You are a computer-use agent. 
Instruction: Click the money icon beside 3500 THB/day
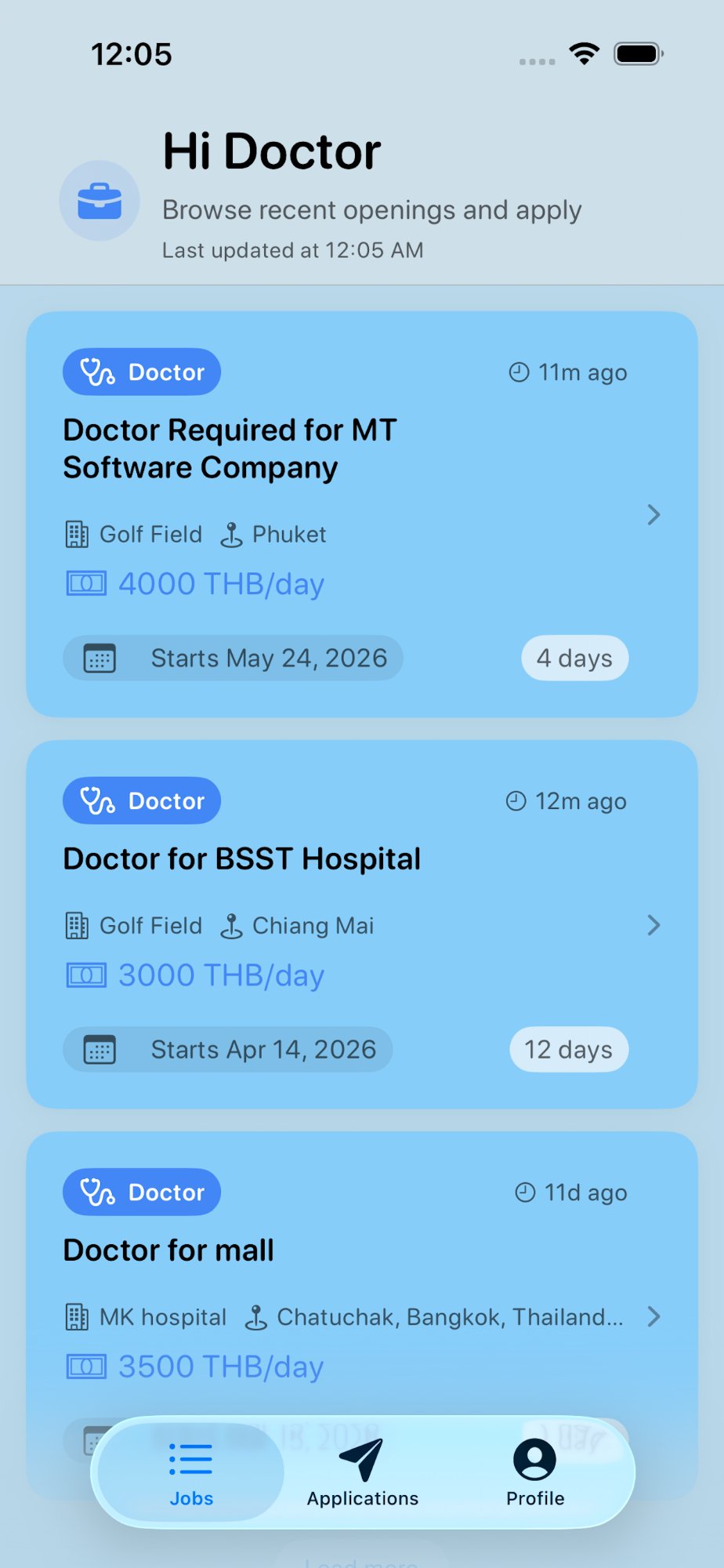pyautogui.click(x=86, y=1366)
